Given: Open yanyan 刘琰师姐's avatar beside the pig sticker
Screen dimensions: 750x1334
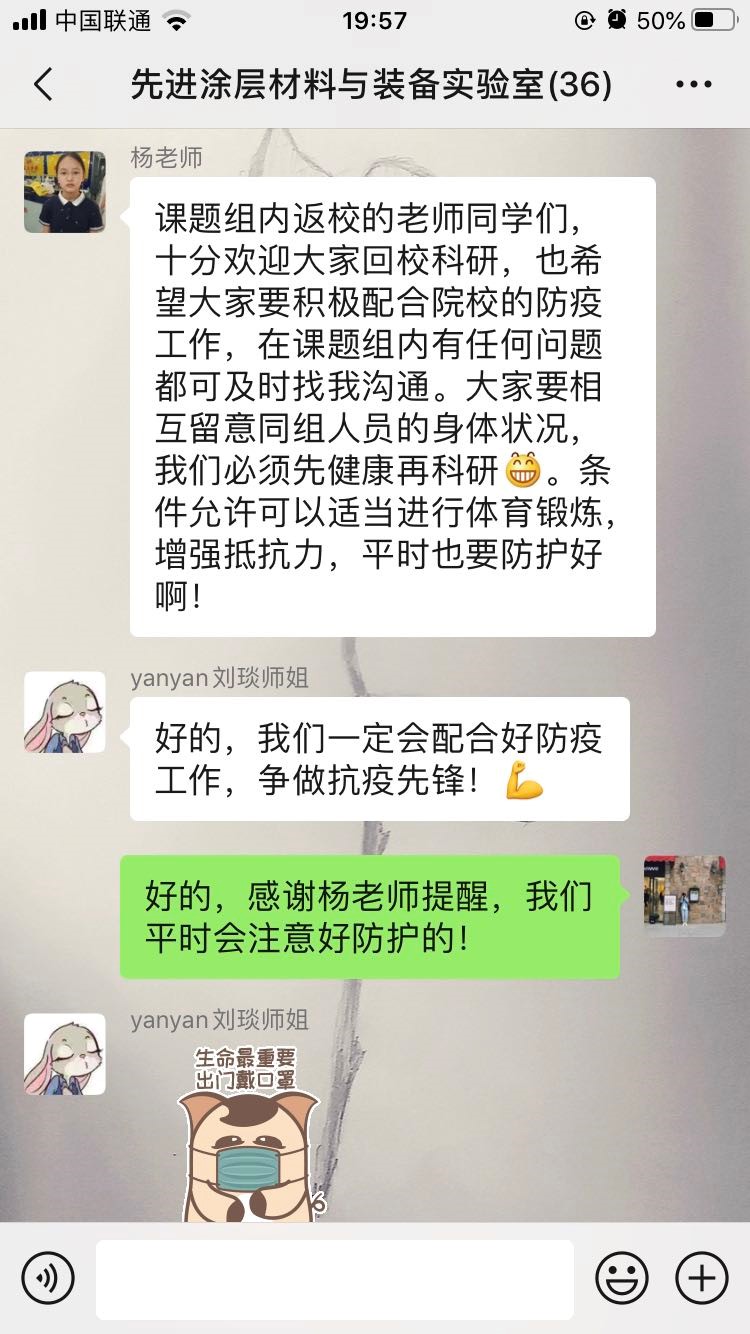Looking at the screenshot, I should point(65,1054).
